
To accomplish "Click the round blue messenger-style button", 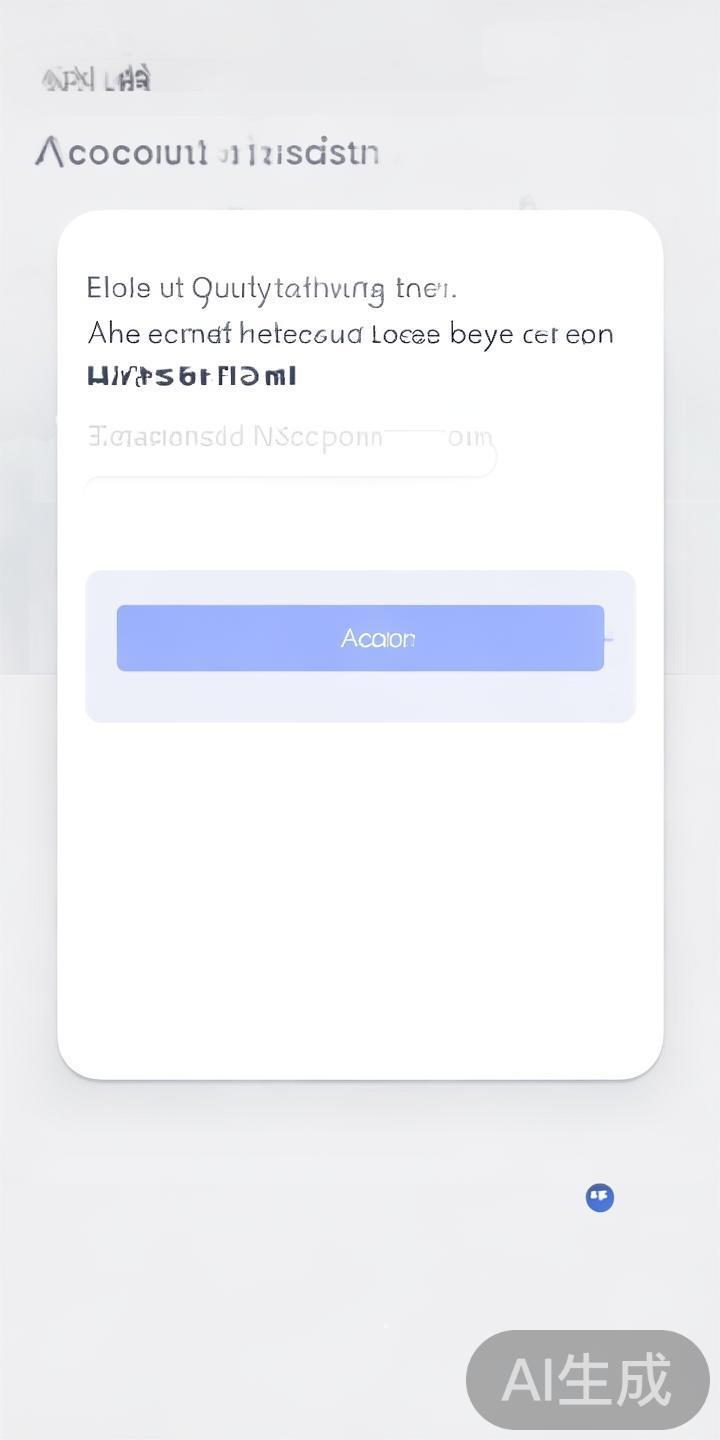I will click(x=599, y=1198).
